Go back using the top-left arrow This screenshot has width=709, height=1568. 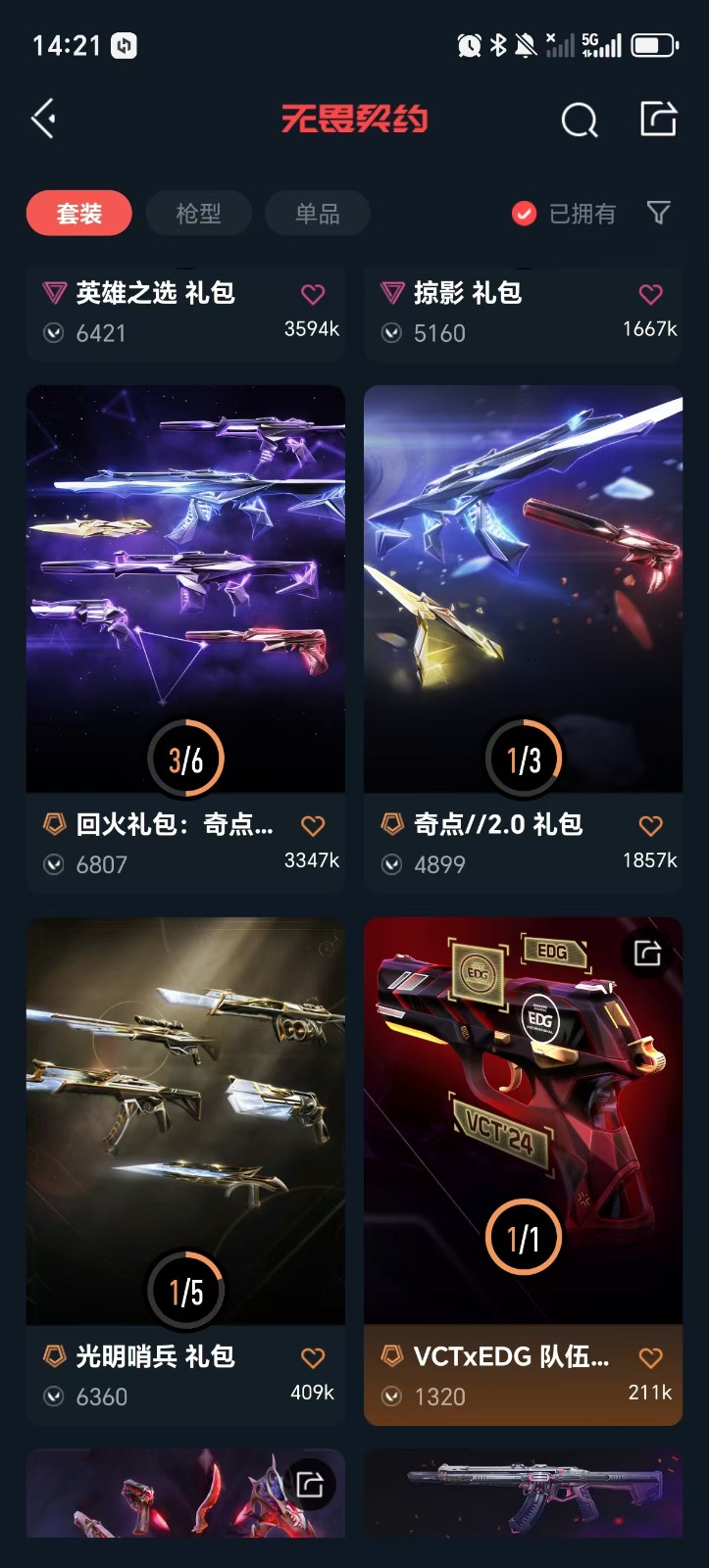tap(44, 120)
